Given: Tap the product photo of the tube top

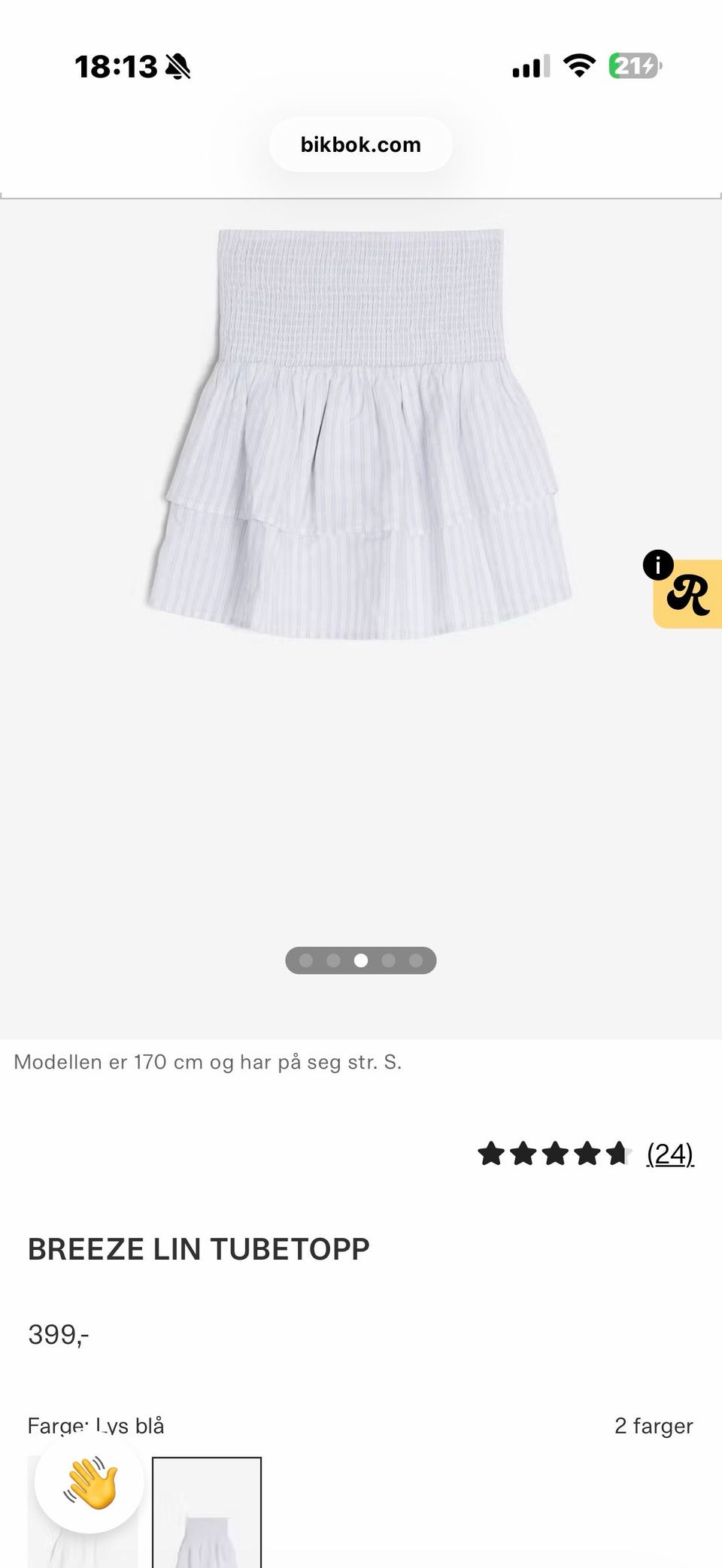Looking at the screenshot, I should pyautogui.click(x=359, y=434).
